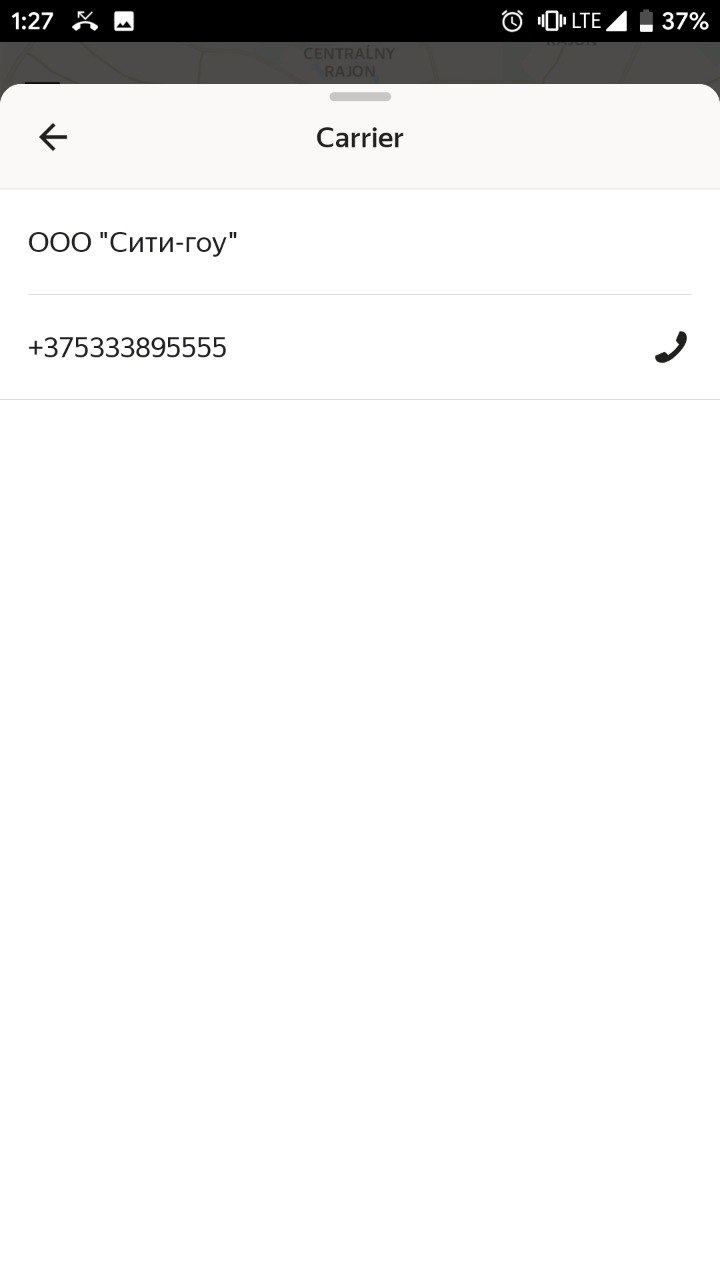This screenshot has height=1280, width=720.
Task: Tap the bottom sheet drag handle
Action: click(360, 97)
